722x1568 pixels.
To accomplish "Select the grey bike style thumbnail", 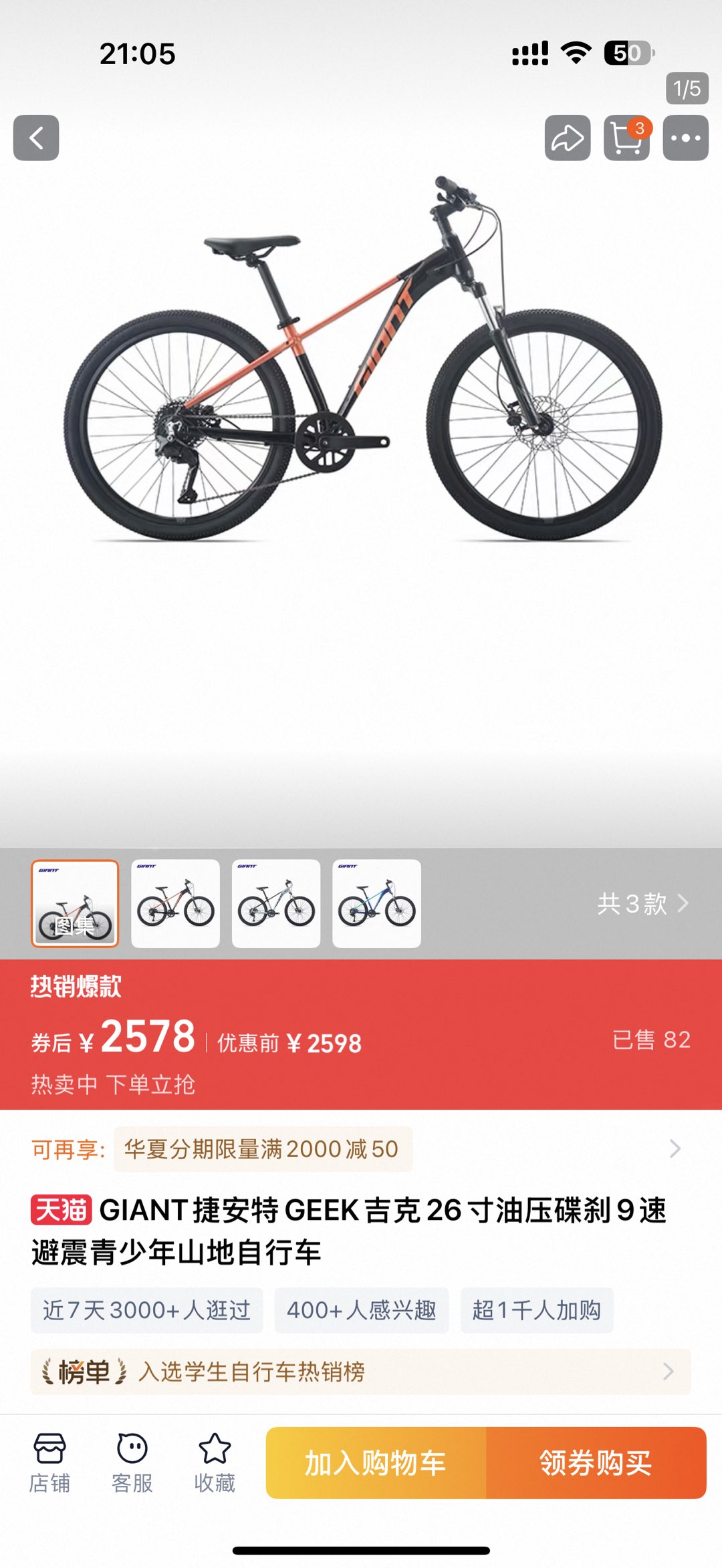I will [276, 903].
